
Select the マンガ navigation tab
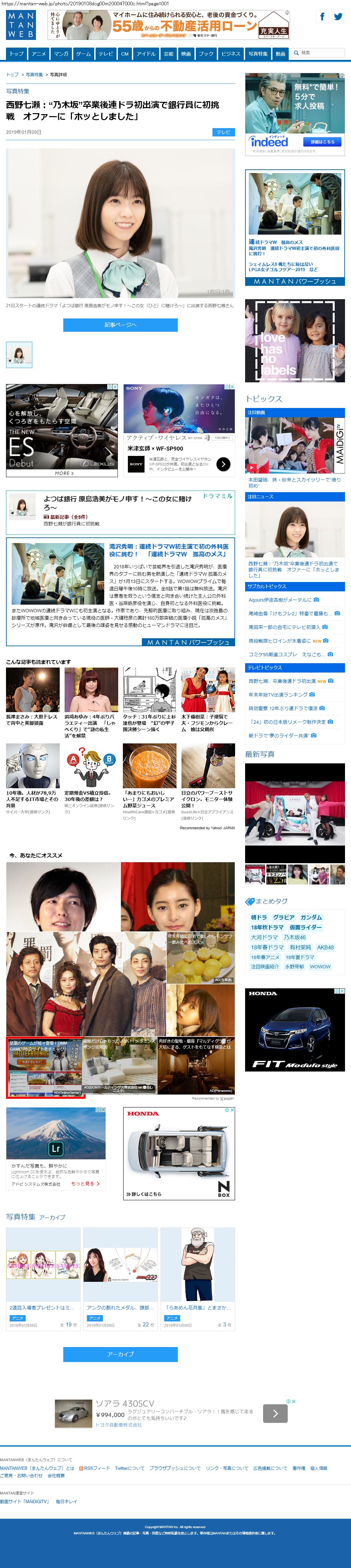(61, 54)
